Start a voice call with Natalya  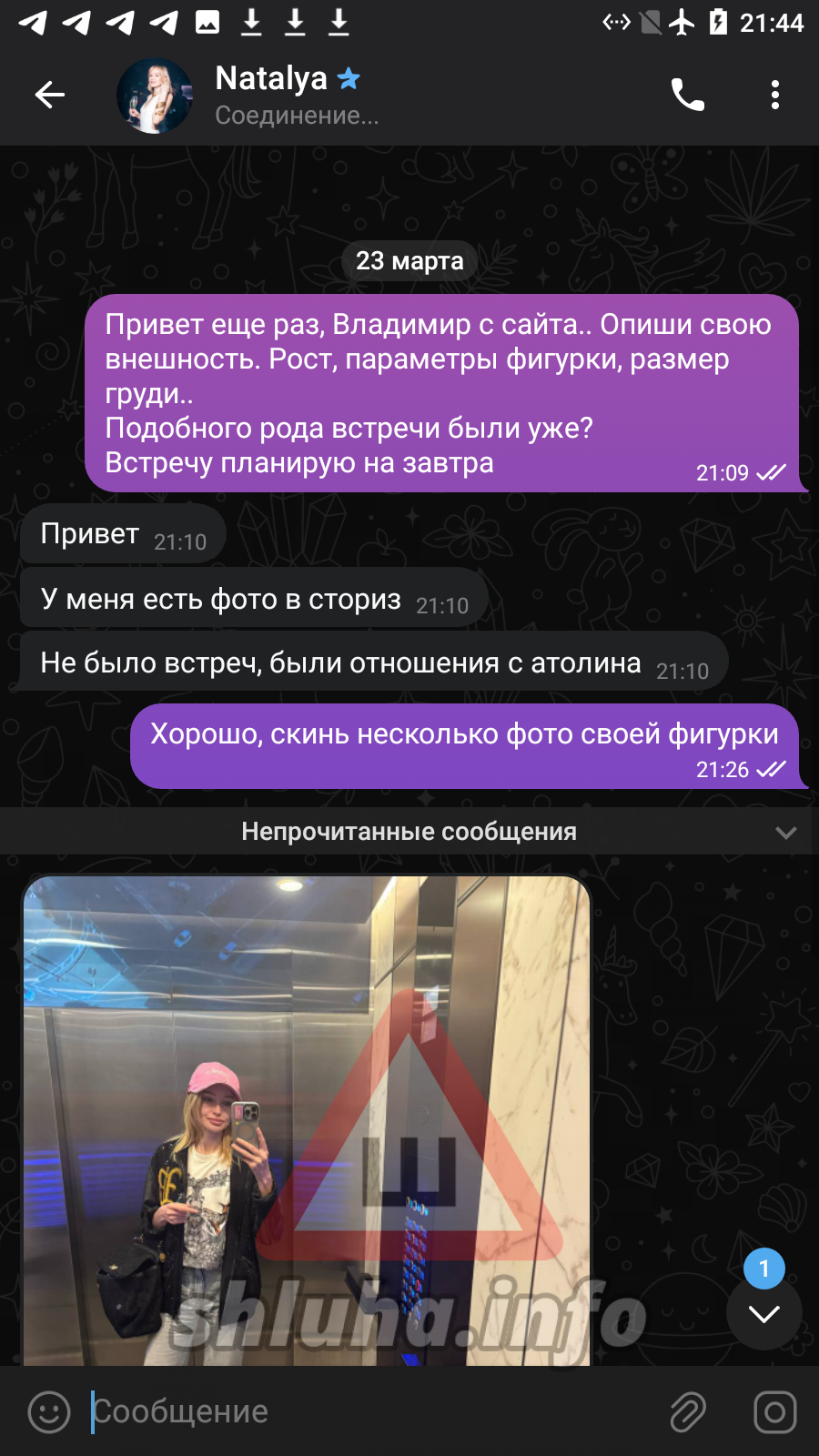click(687, 95)
